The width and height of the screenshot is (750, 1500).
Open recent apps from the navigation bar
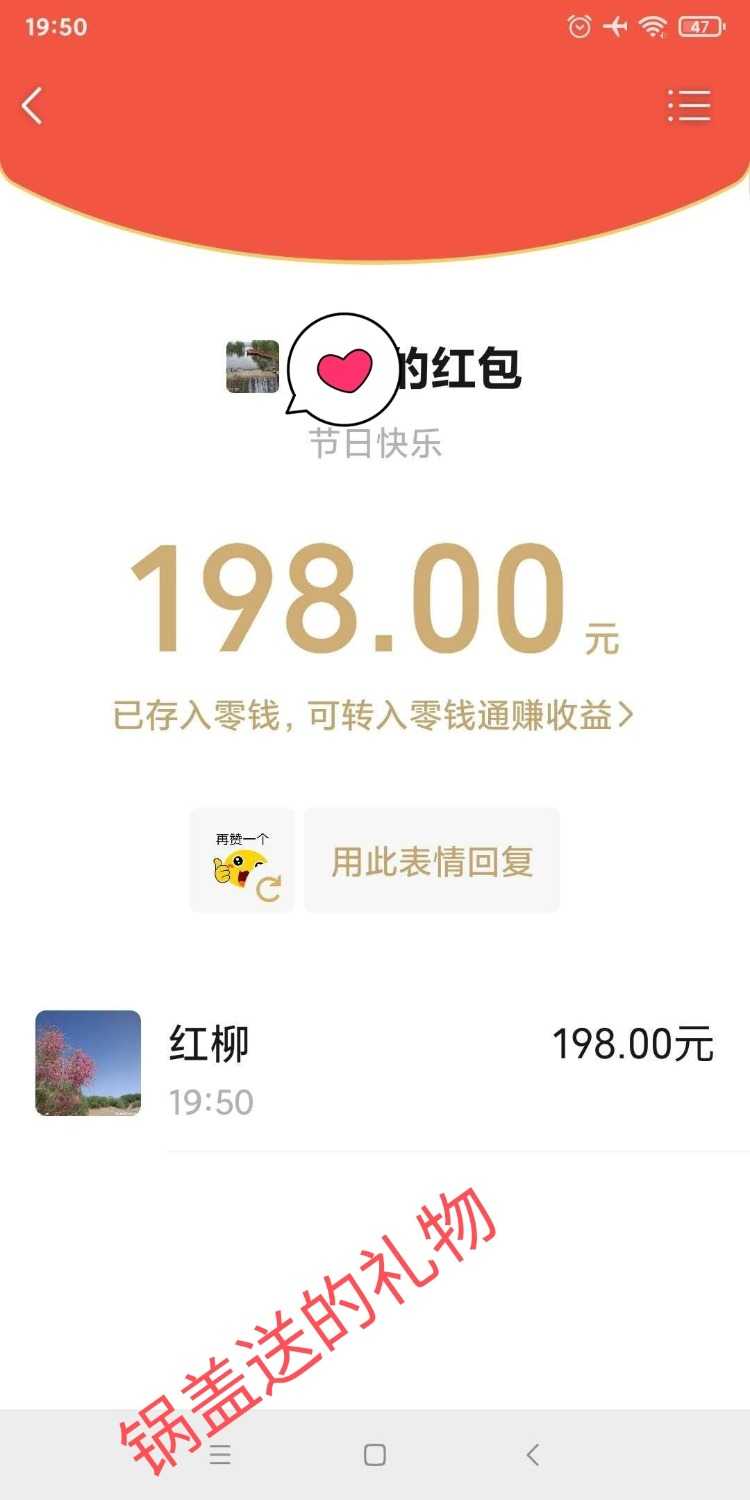[x=220, y=1454]
